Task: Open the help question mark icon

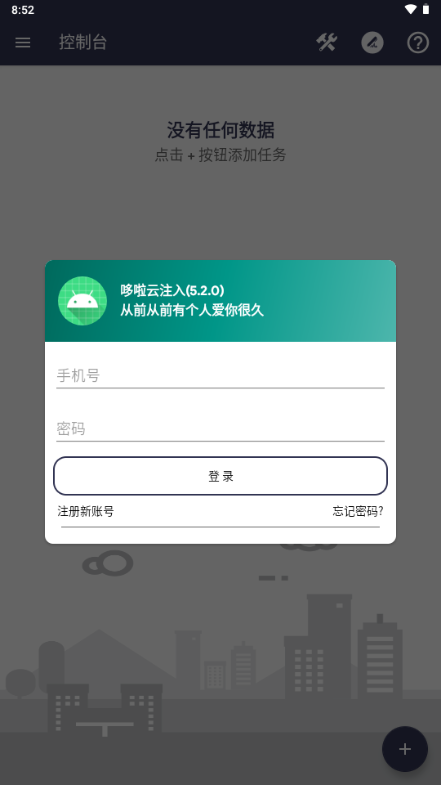Action: click(418, 43)
